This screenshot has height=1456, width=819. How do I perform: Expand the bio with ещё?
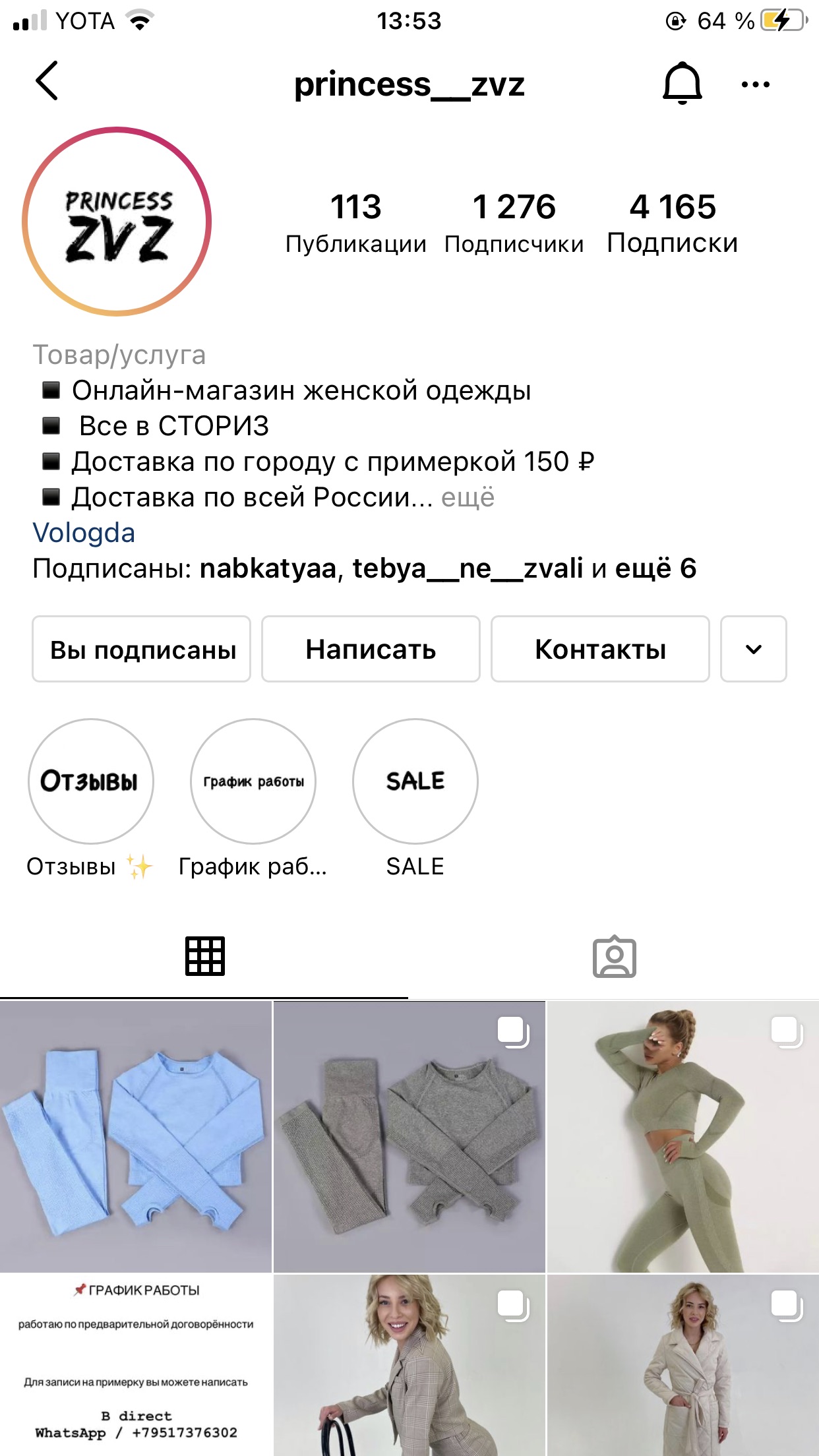tap(468, 498)
